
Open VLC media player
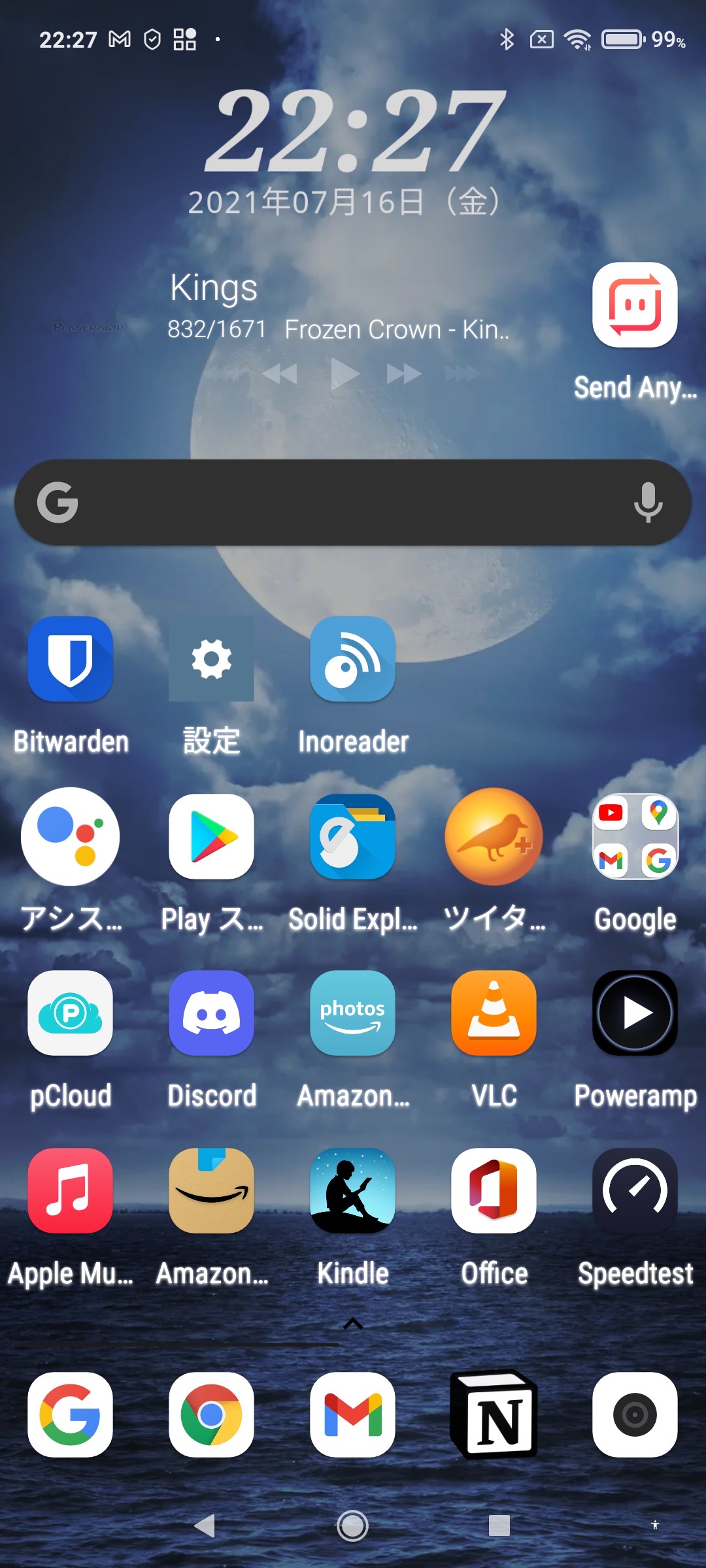pyautogui.click(x=494, y=1013)
